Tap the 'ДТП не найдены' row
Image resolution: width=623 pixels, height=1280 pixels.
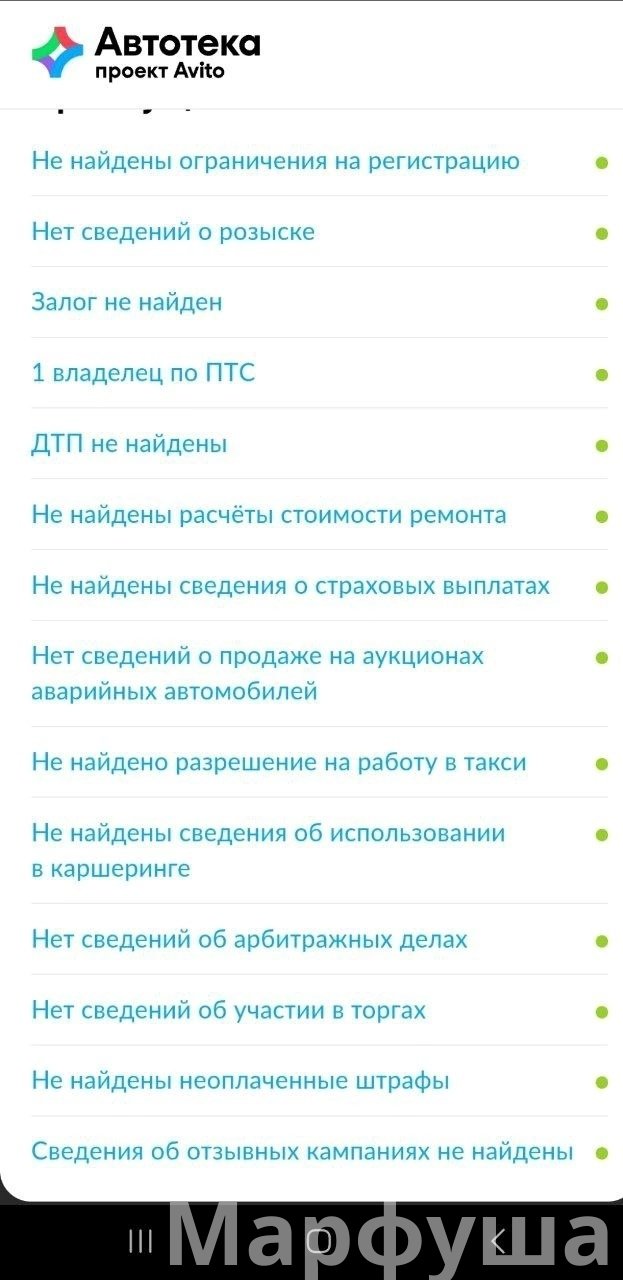click(x=130, y=444)
